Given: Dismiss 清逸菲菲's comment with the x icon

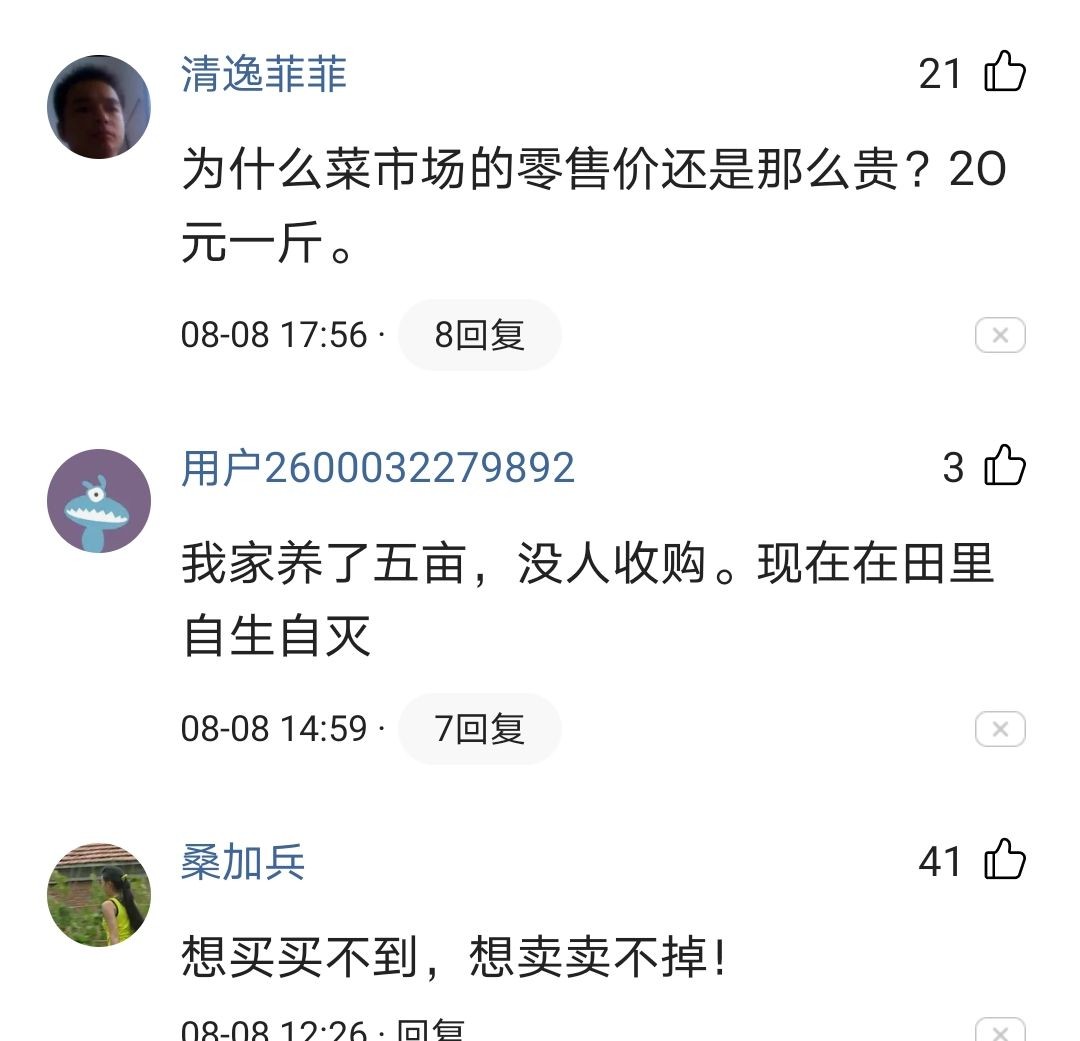Looking at the screenshot, I should click(x=1000, y=336).
